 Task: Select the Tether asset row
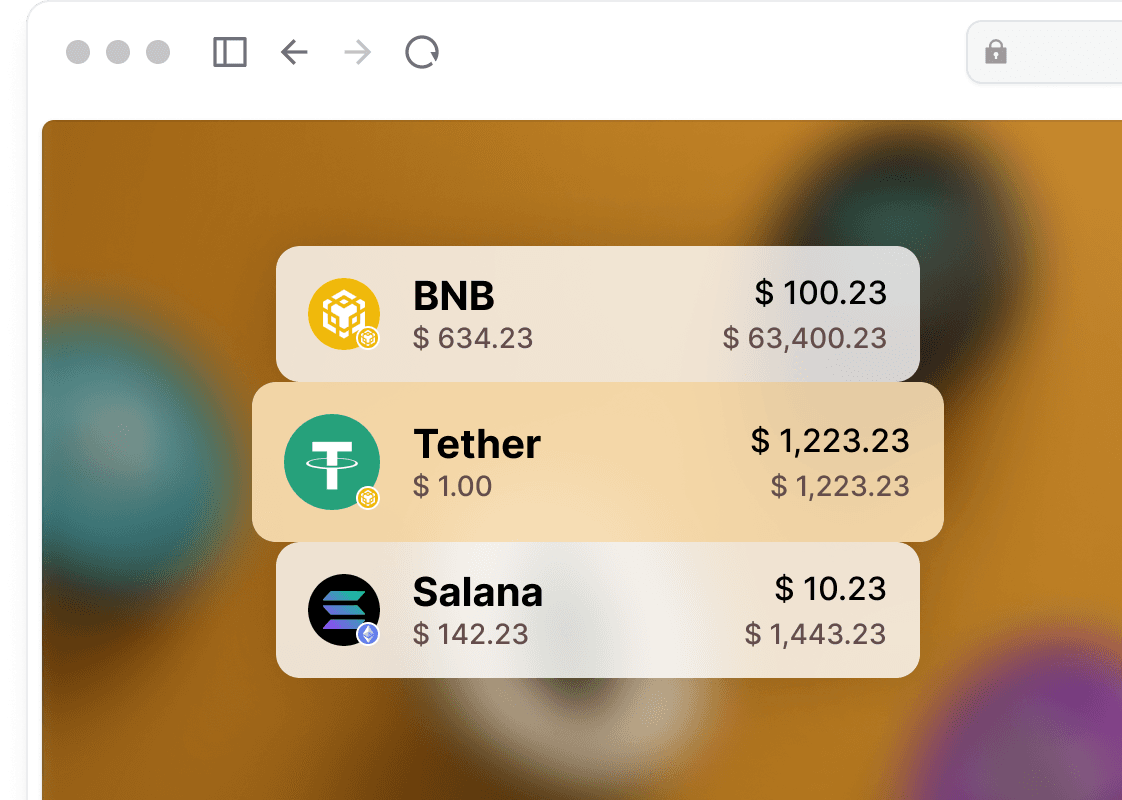point(597,462)
